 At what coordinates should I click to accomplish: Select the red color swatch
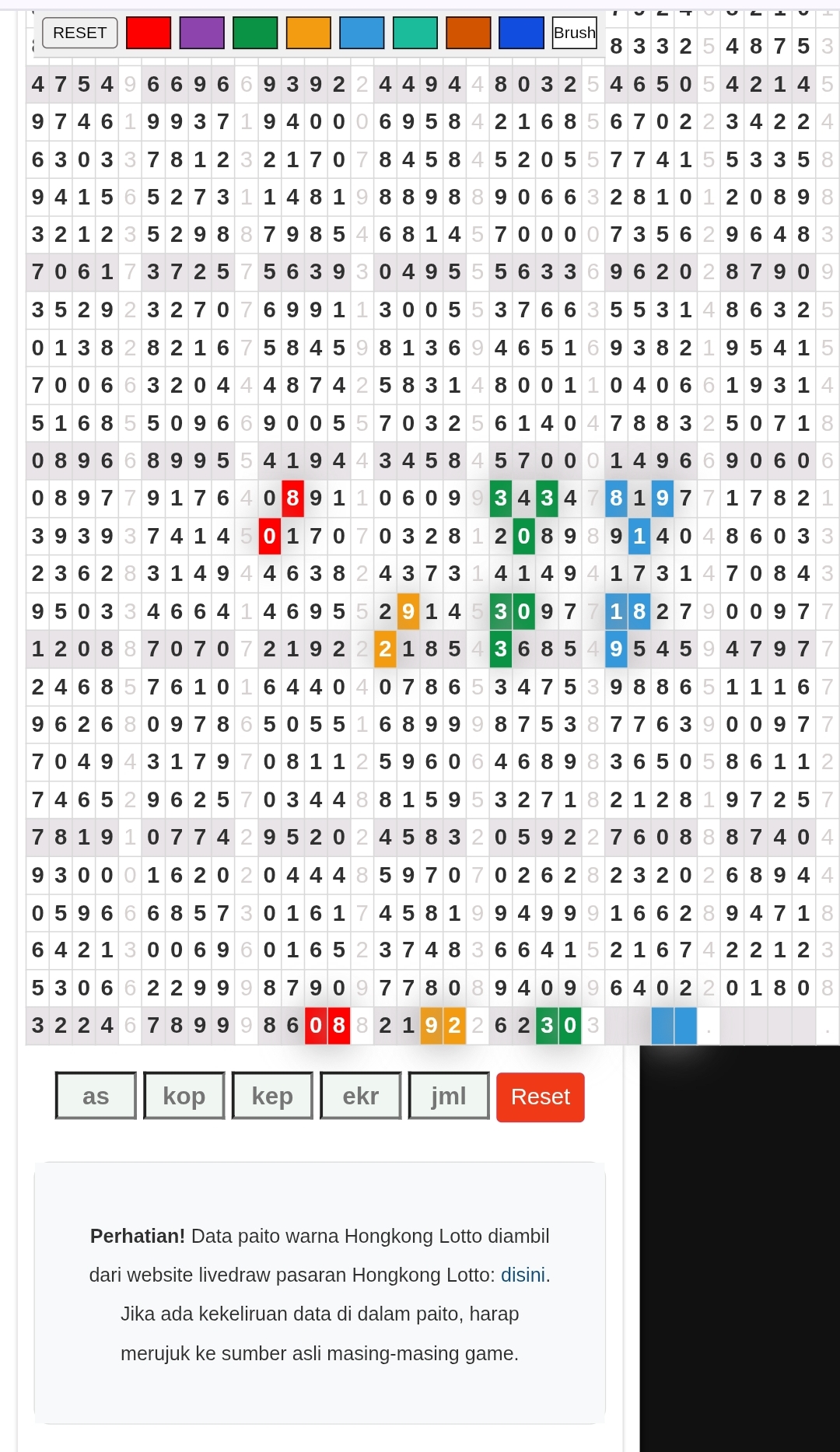coord(149,33)
